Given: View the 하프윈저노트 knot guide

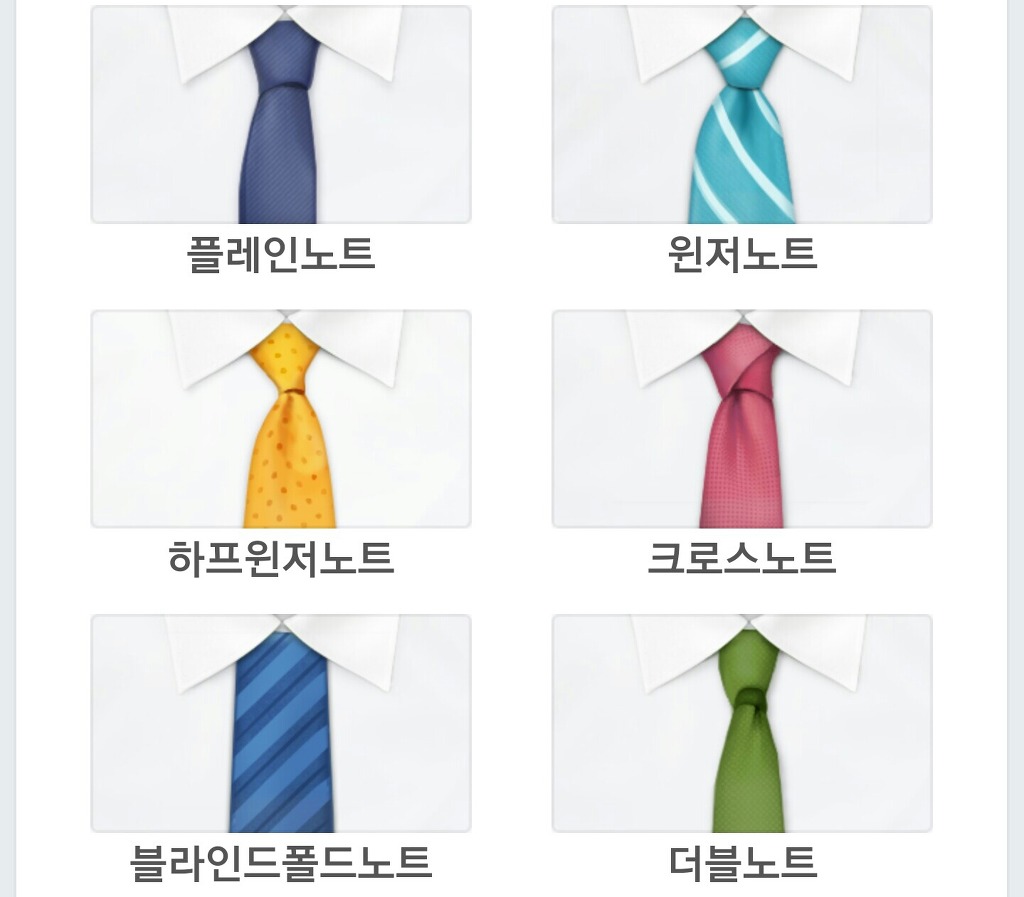Looking at the screenshot, I should pos(280,419).
